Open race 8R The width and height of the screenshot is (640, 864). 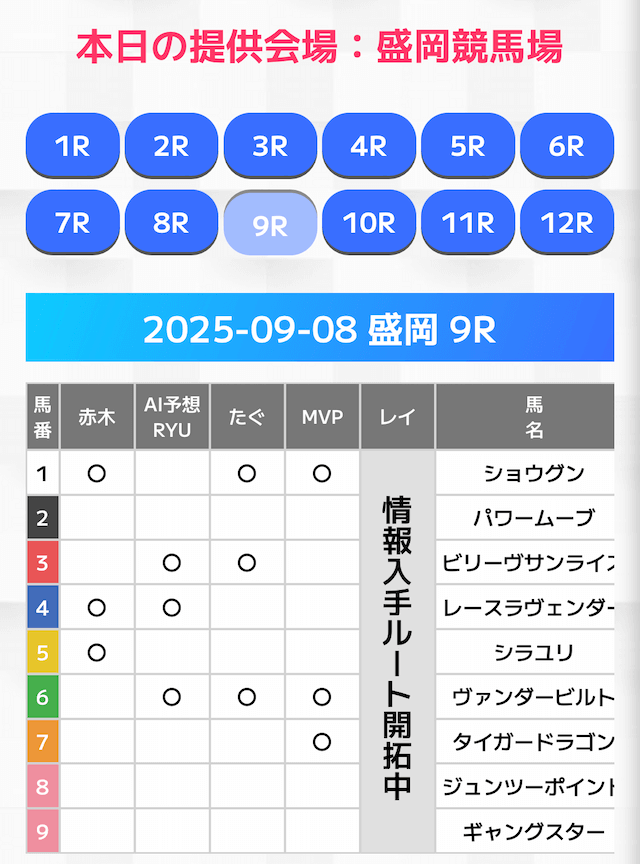(x=171, y=223)
